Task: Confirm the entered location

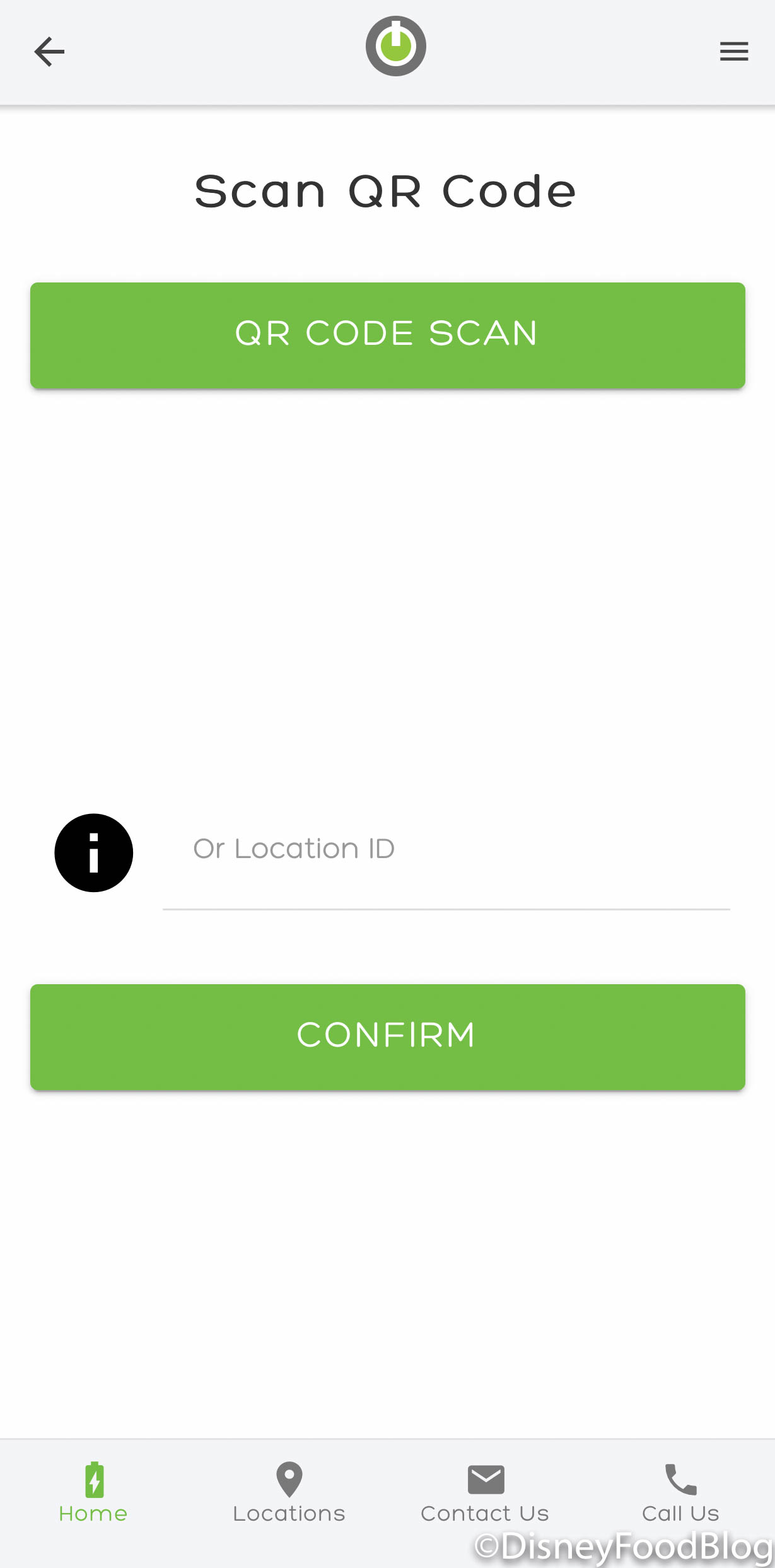Action: tap(387, 1037)
